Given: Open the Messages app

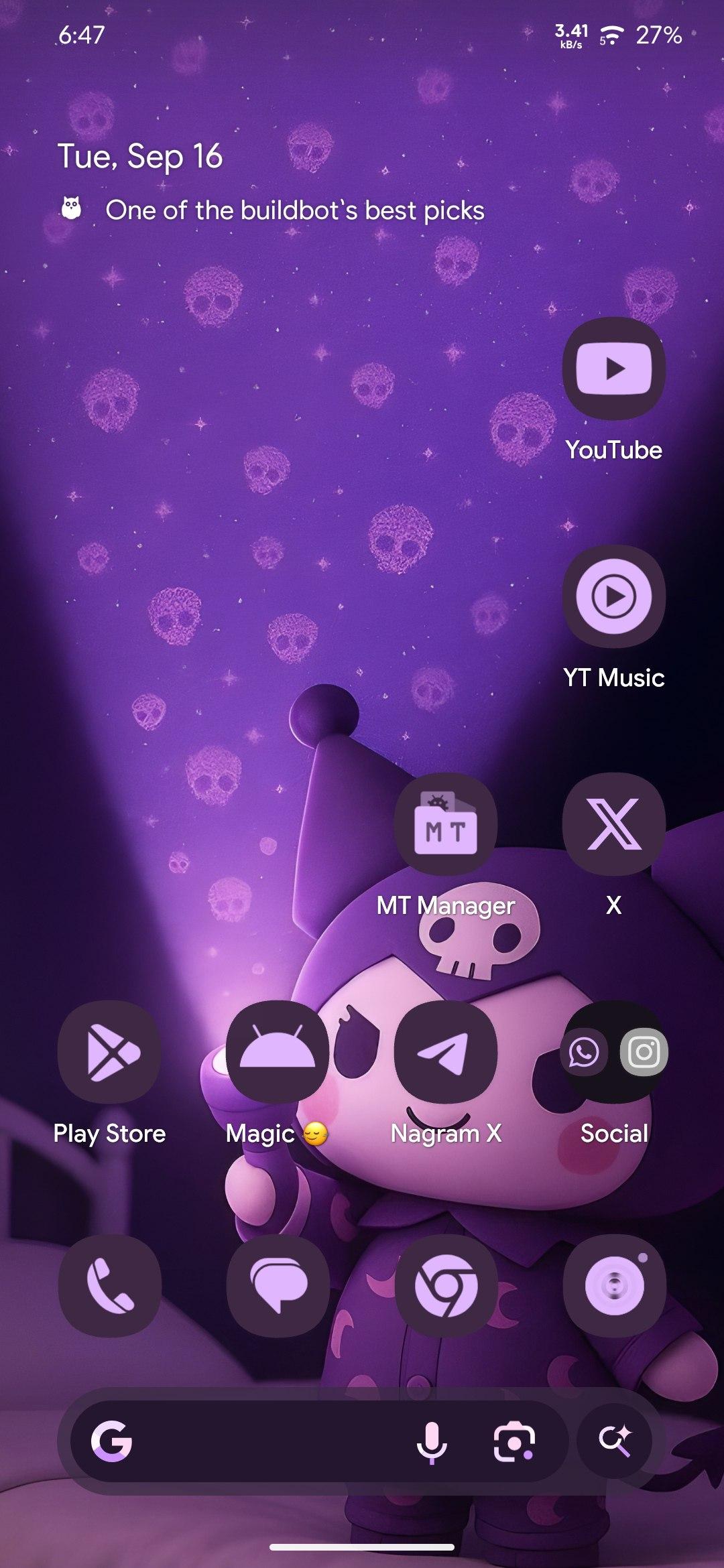Looking at the screenshot, I should pos(278,1286).
